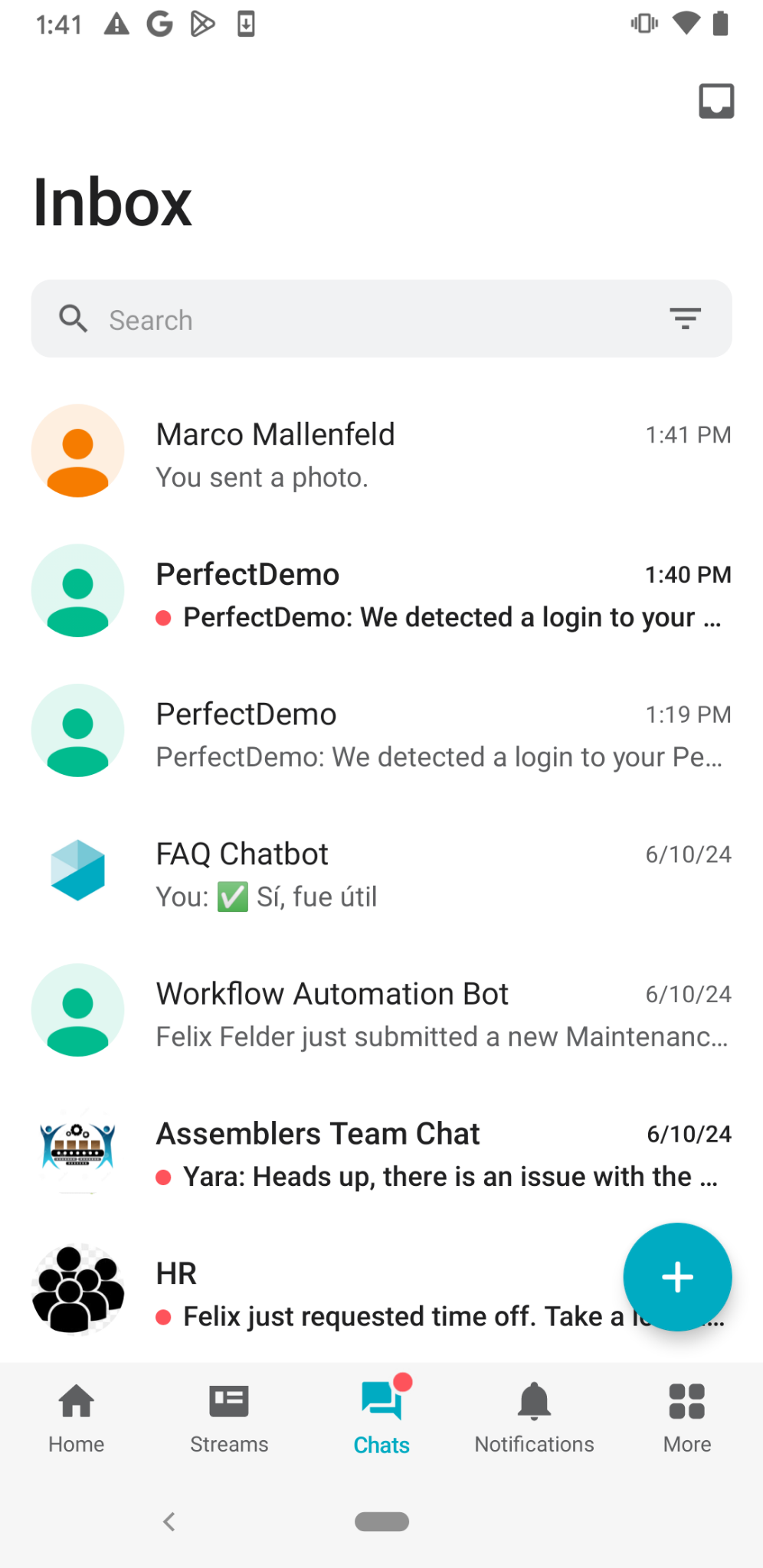Open the inbox tray icon

[716, 101]
